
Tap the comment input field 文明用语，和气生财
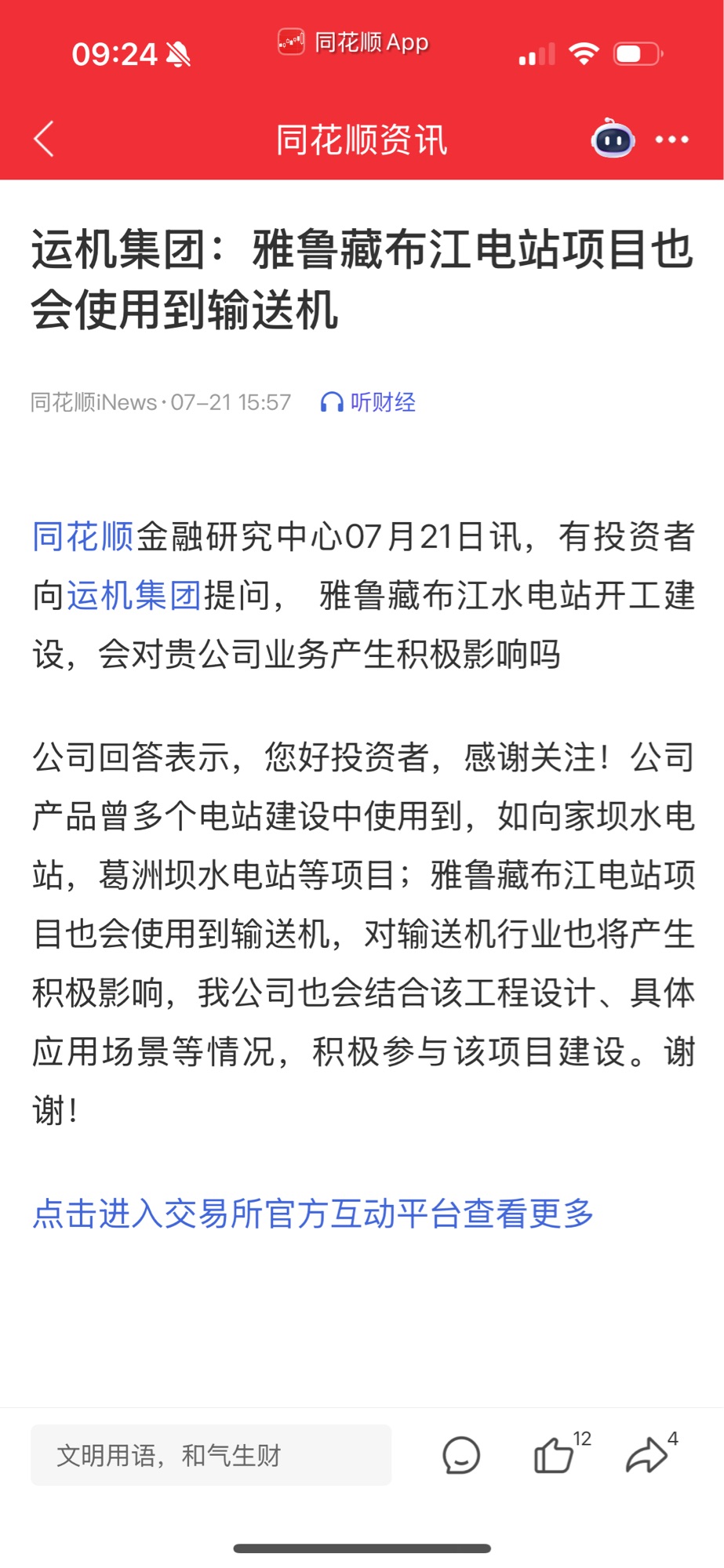pos(210,1455)
